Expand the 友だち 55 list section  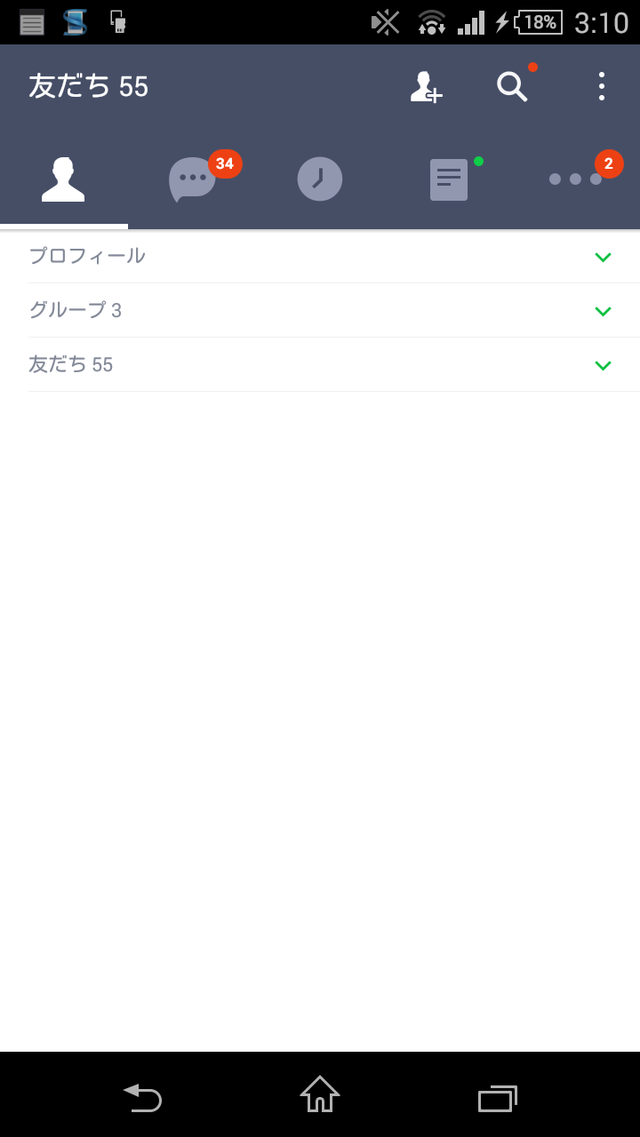click(x=334, y=365)
